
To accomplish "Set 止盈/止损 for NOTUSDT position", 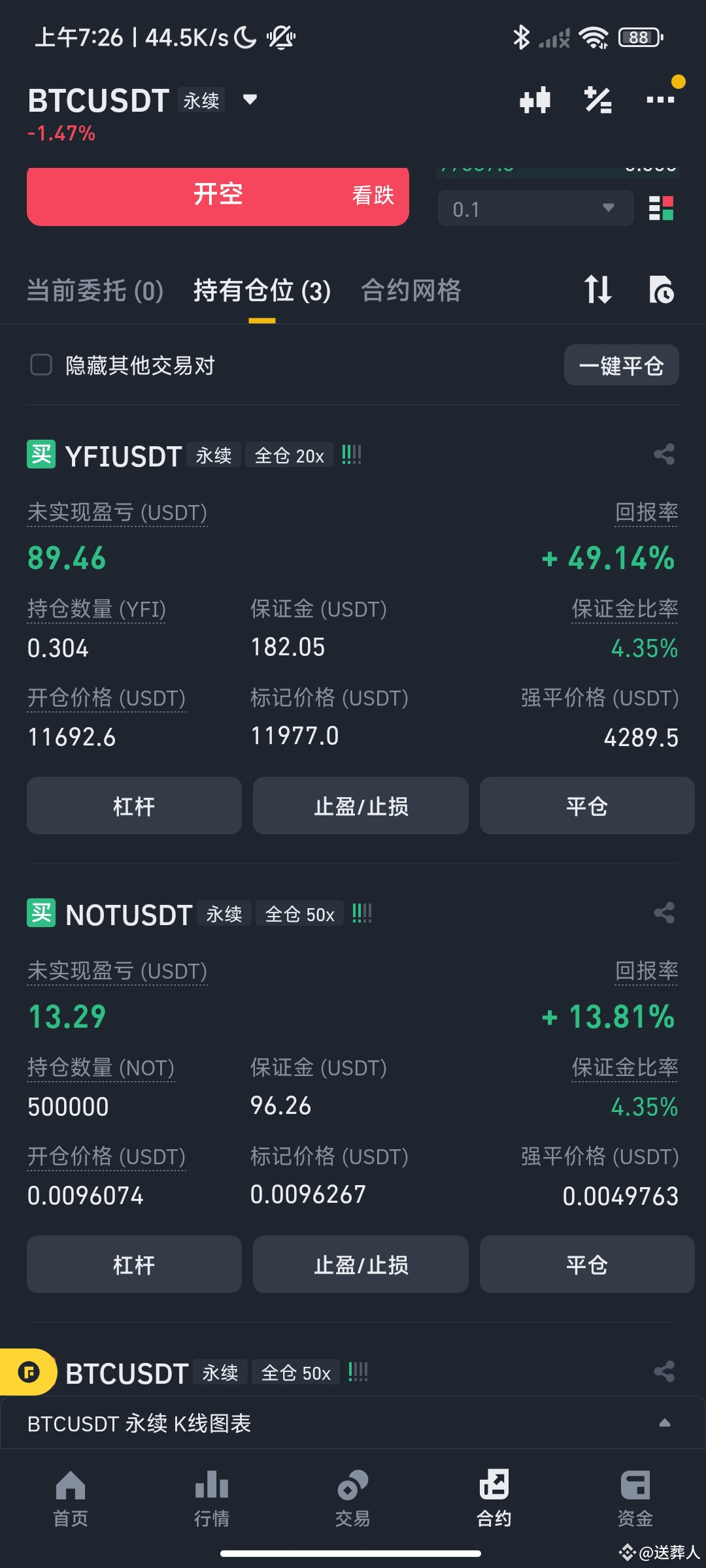I will (x=360, y=1264).
